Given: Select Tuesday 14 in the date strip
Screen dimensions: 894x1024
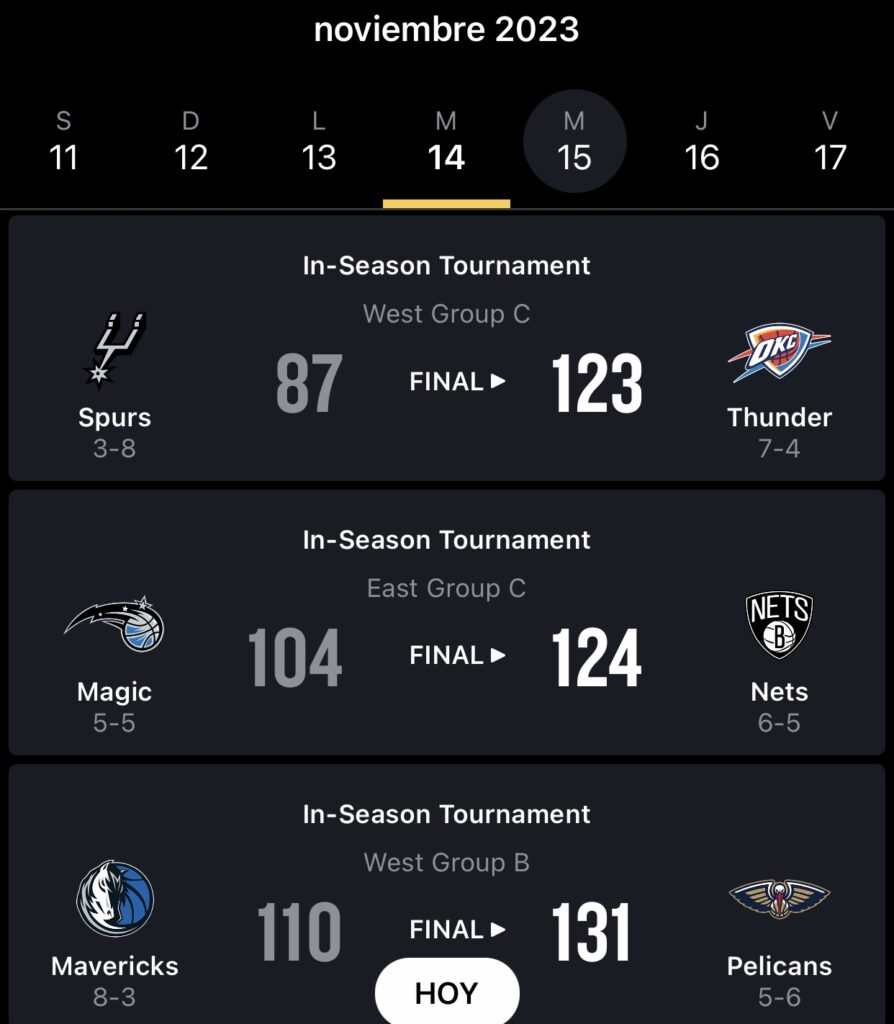Looking at the screenshot, I should pos(447,142).
